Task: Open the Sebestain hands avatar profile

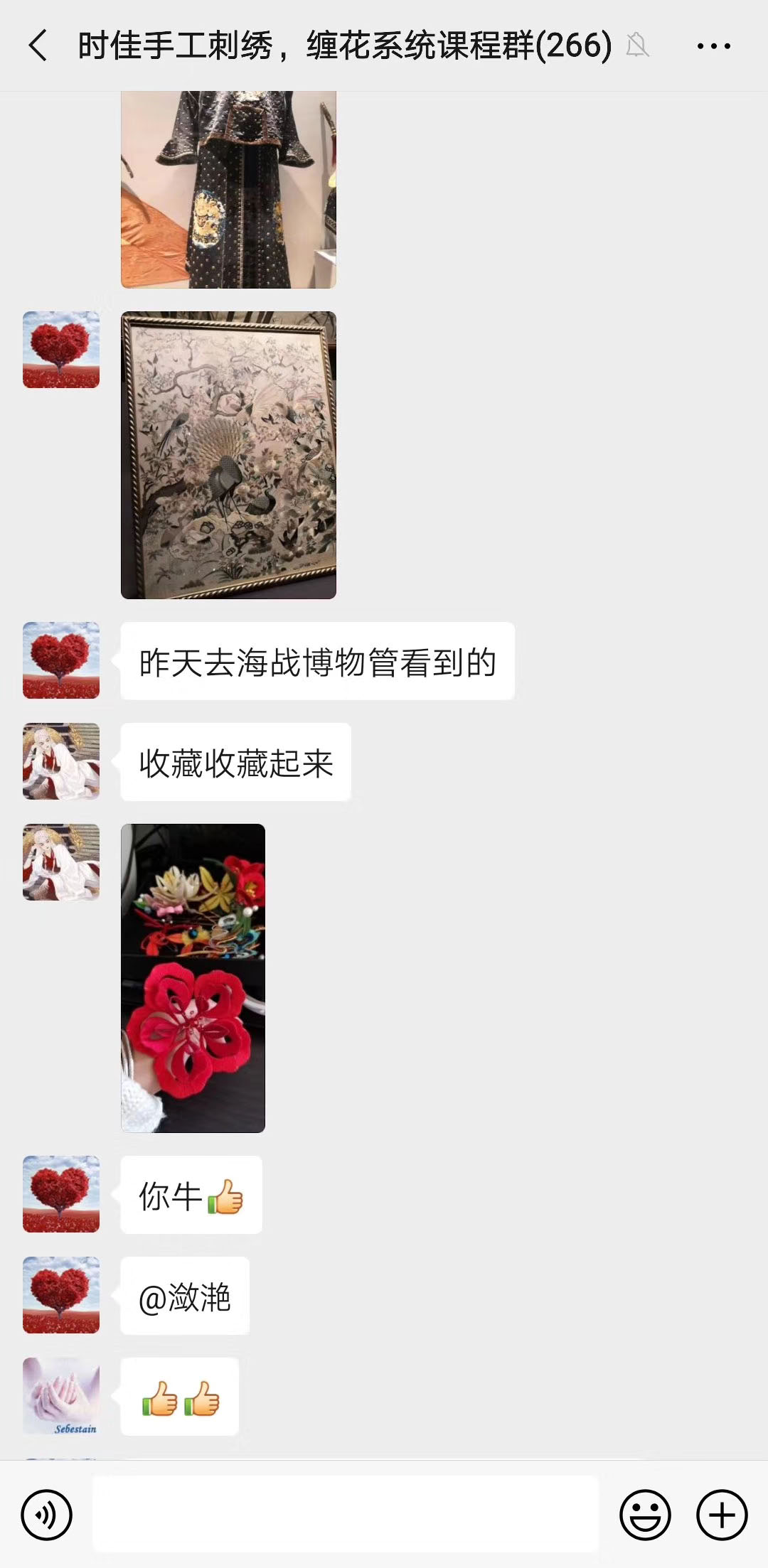Action: [61, 1396]
